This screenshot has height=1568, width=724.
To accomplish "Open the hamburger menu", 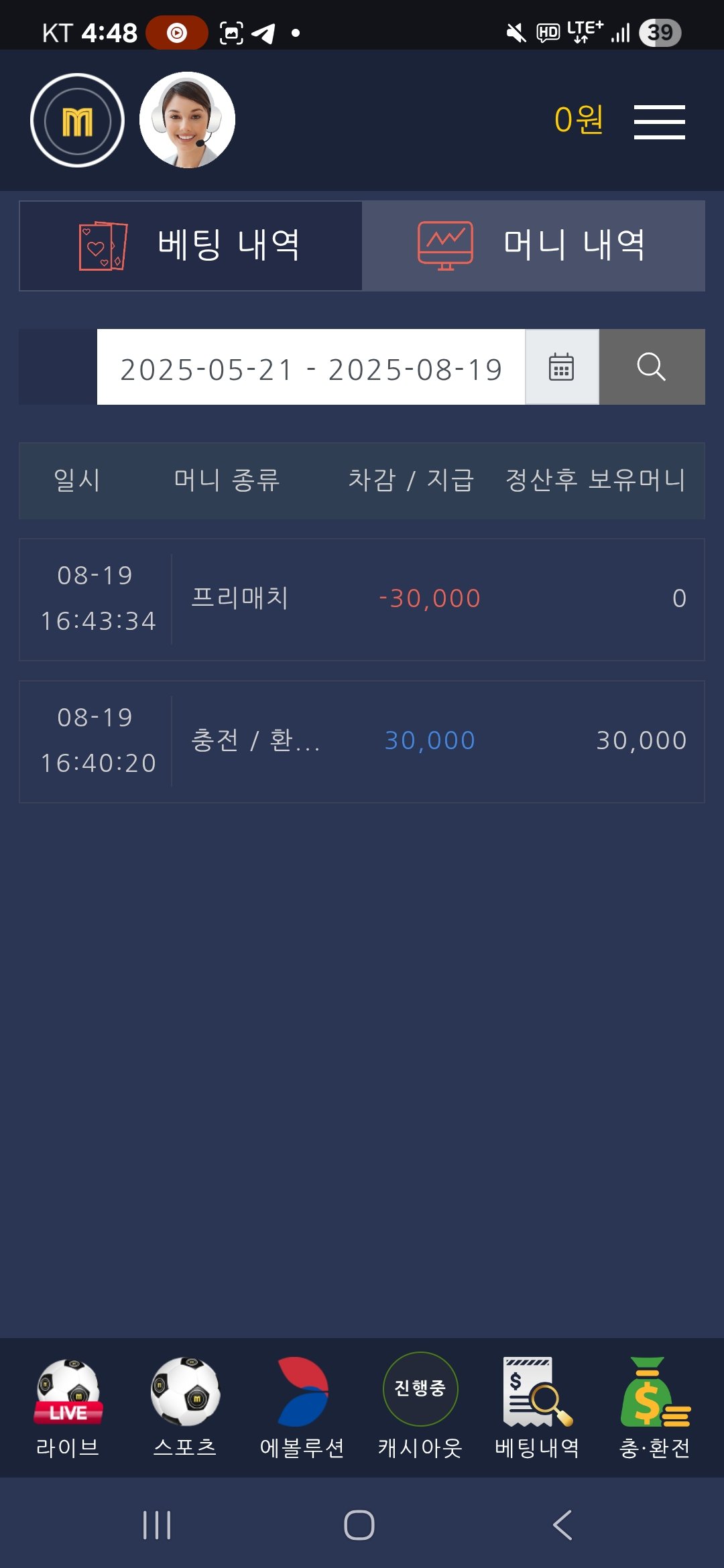I will point(659,121).
